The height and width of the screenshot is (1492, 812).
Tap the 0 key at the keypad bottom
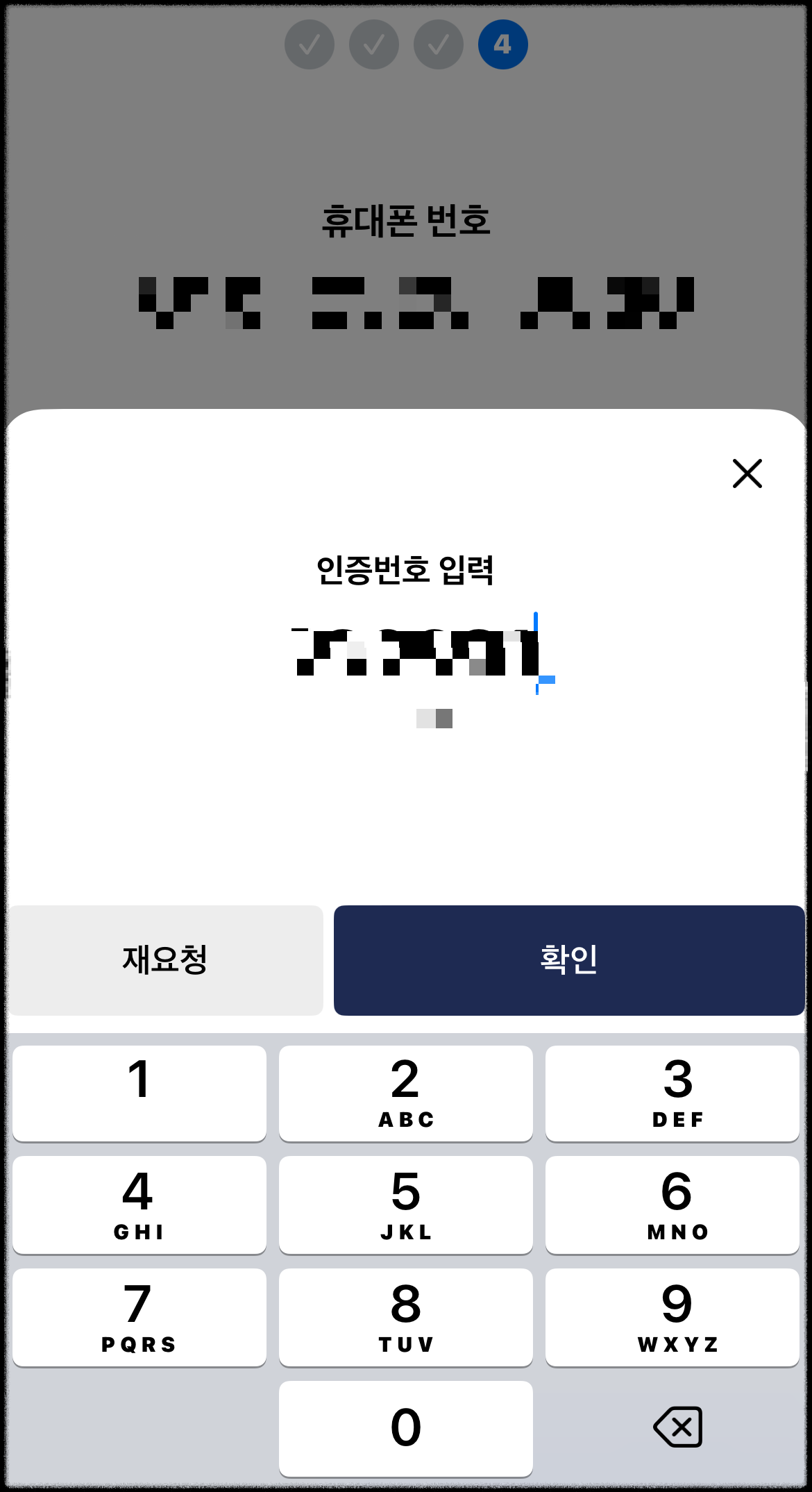click(x=405, y=1427)
